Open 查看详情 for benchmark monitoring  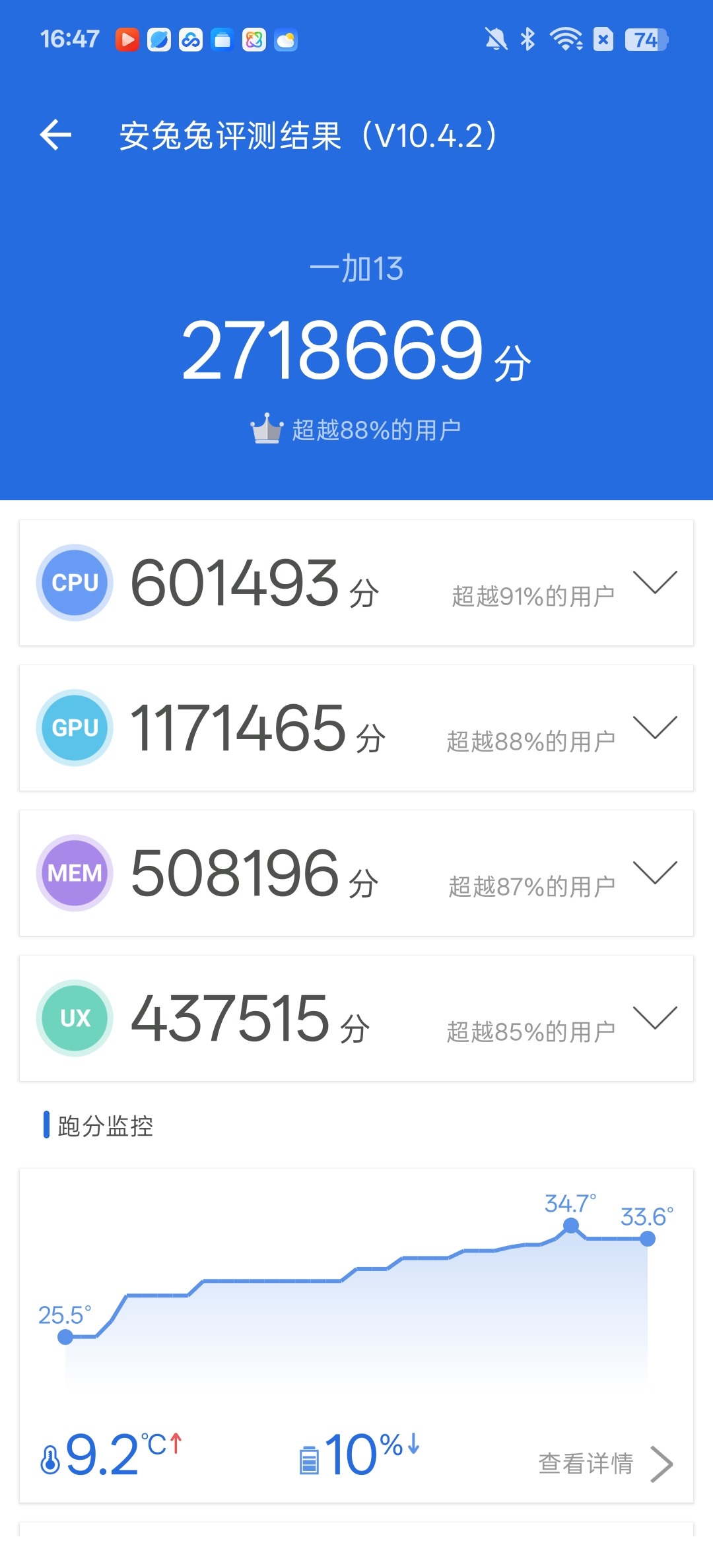tap(605, 1464)
